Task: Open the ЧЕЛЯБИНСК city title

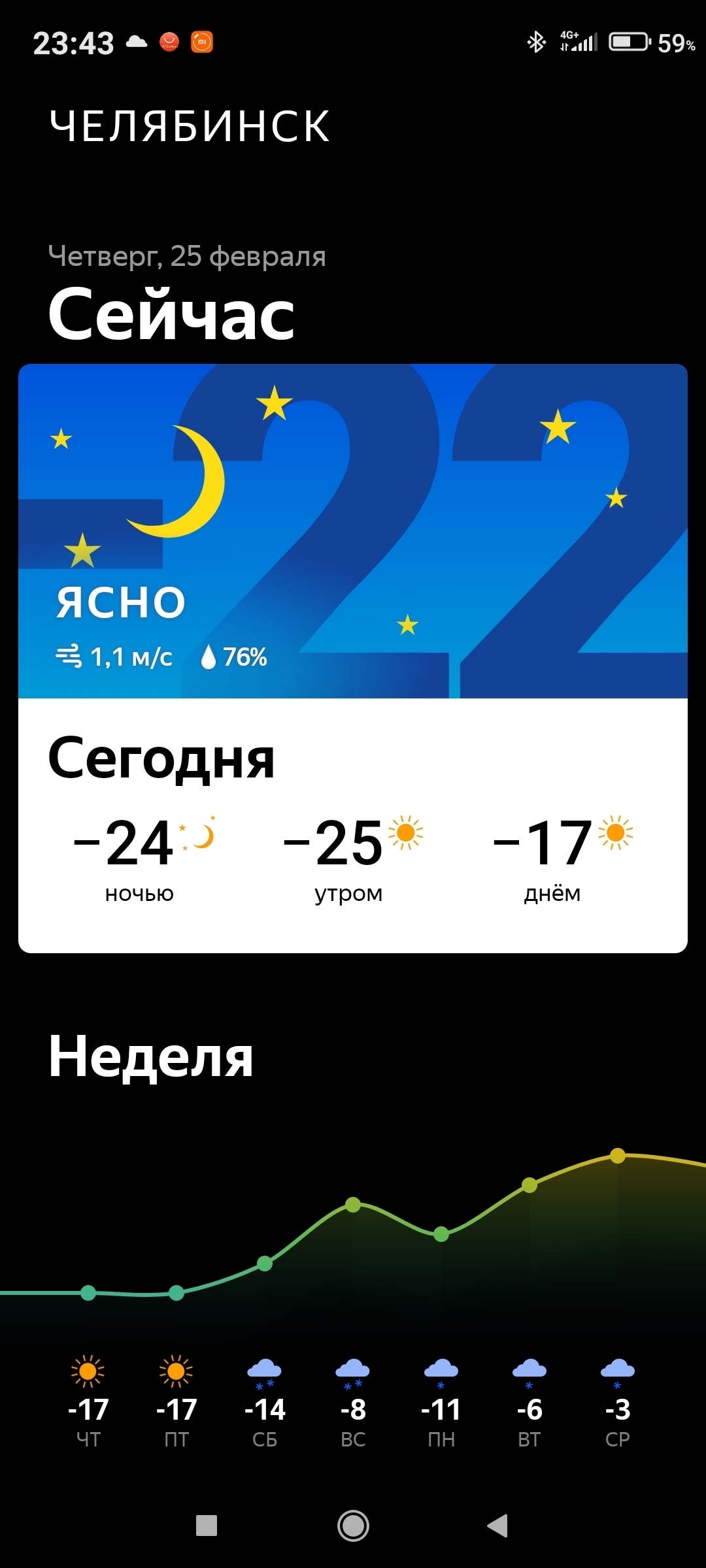Action: pos(190,126)
